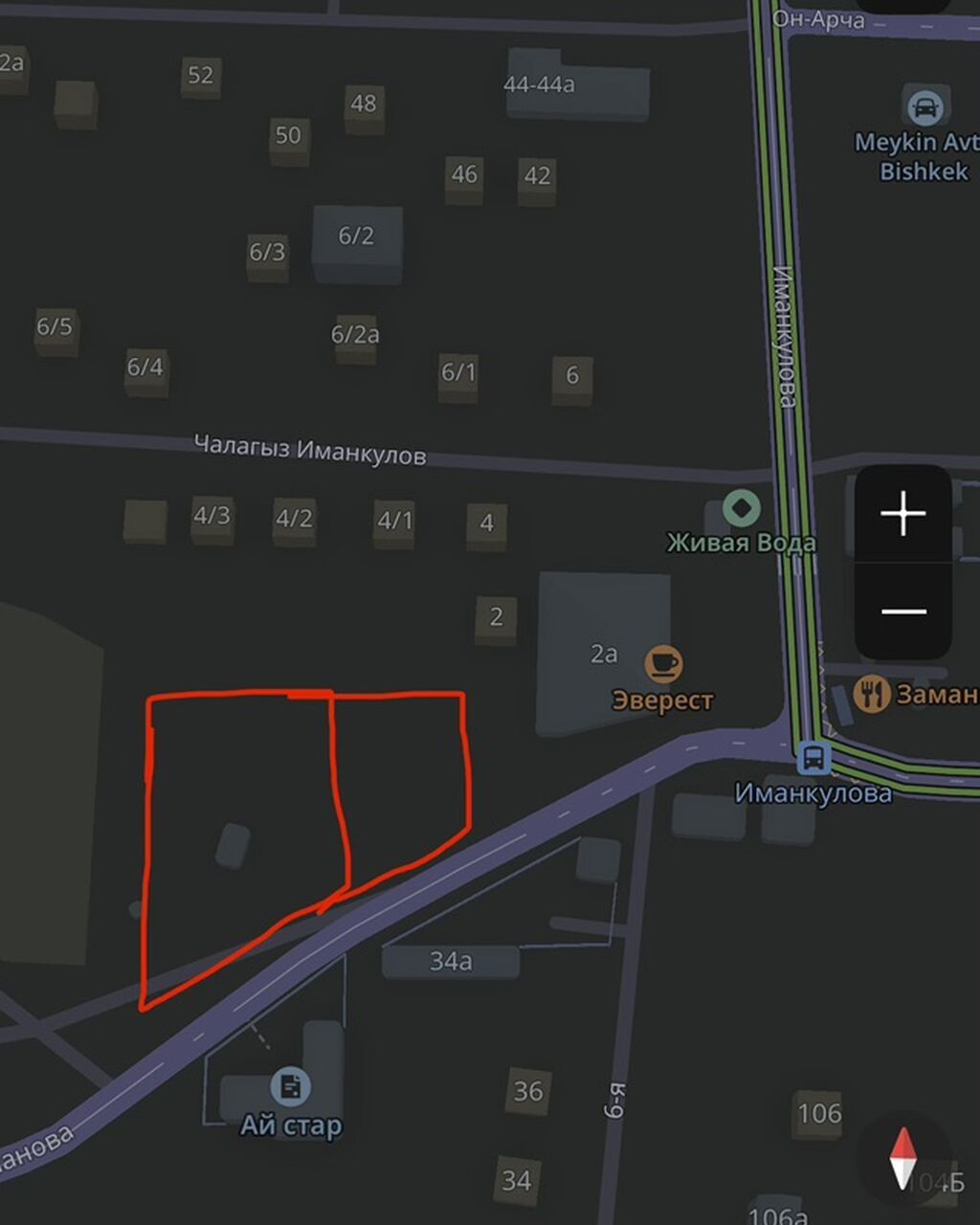The height and width of the screenshot is (1225, 980).
Task: Open the Ай стар place marker
Action: pos(290,1086)
